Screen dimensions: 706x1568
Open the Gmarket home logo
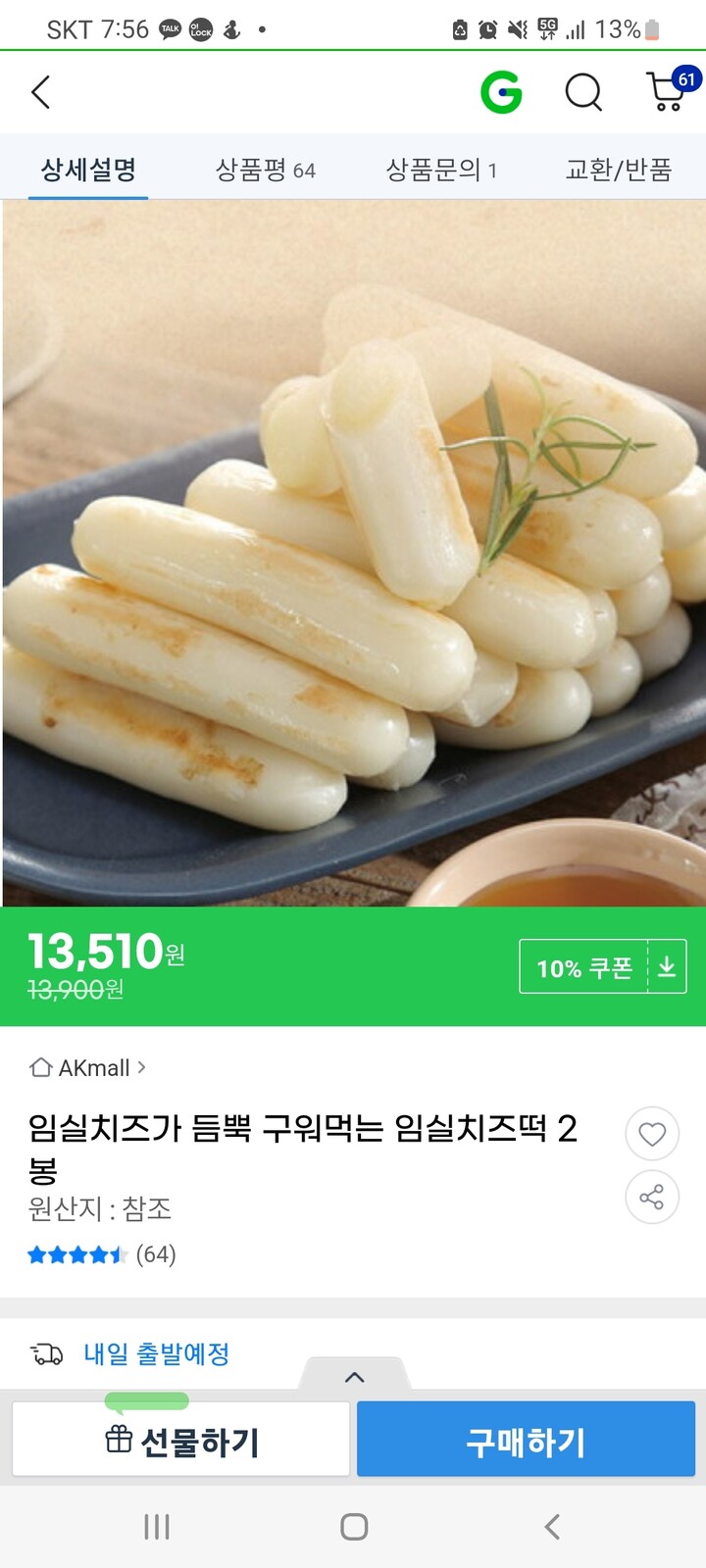[x=501, y=93]
